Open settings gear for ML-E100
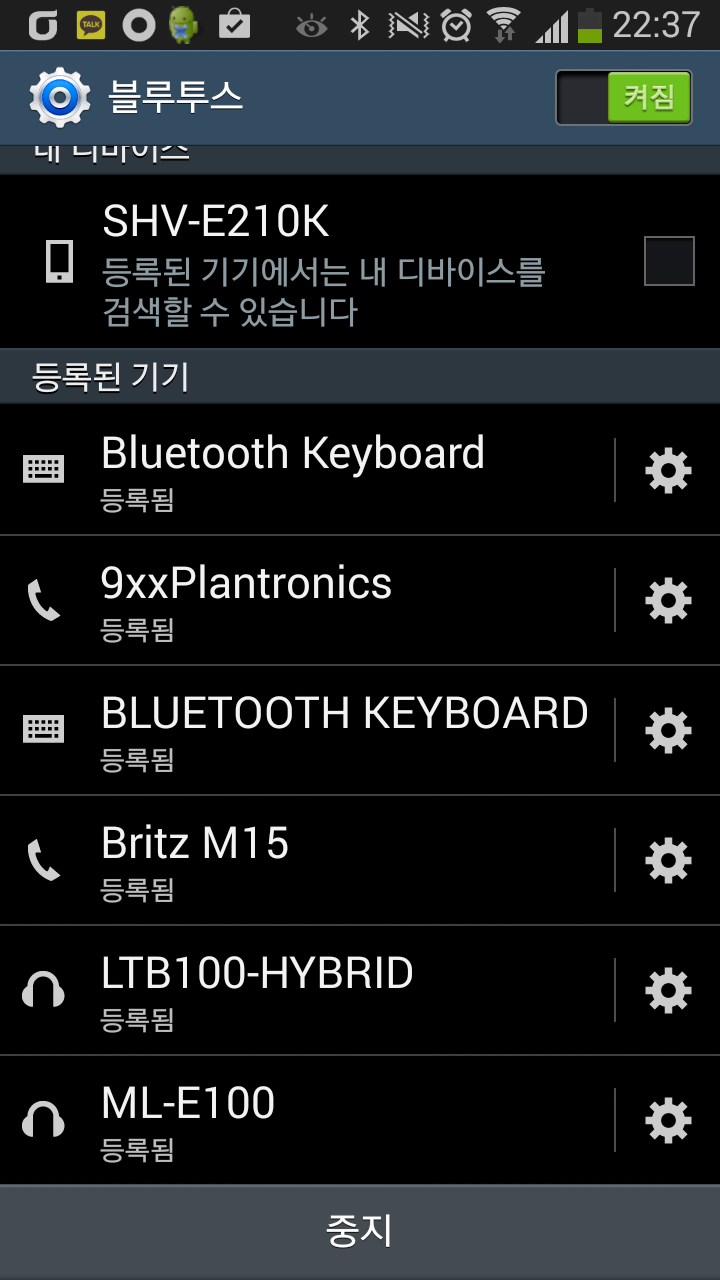The width and height of the screenshot is (720, 1280). pyautogui.click(x=668, y=1120)
